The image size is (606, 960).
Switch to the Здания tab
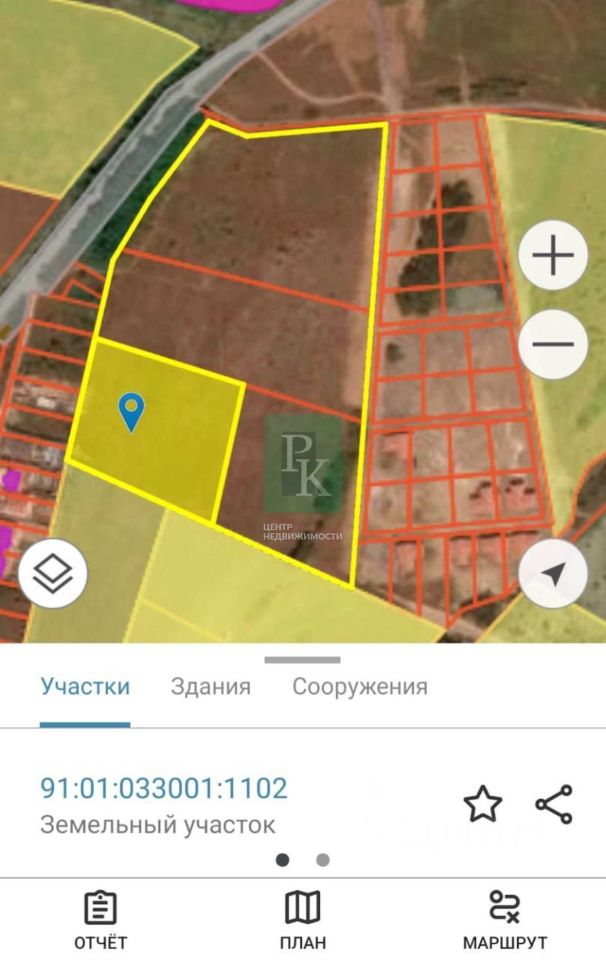pos(211,687)
